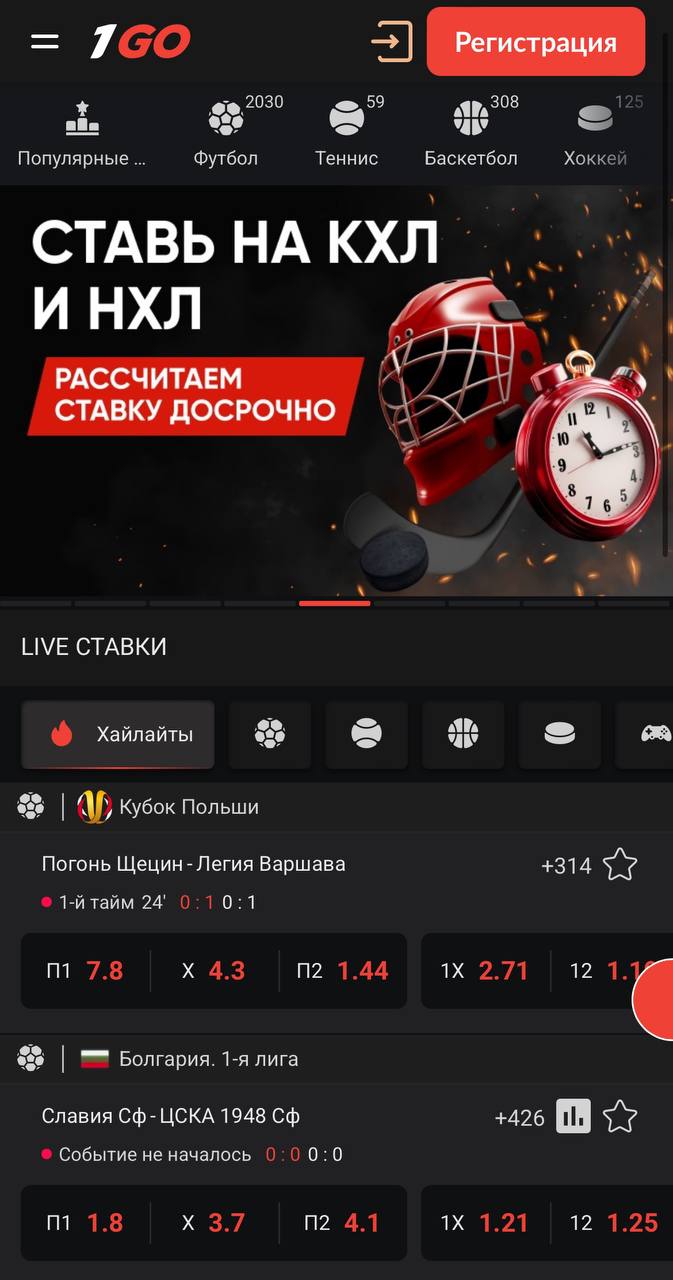Open the Популярные category
This screenshot has height=1280, width=673.
click(x=82, y=132)
